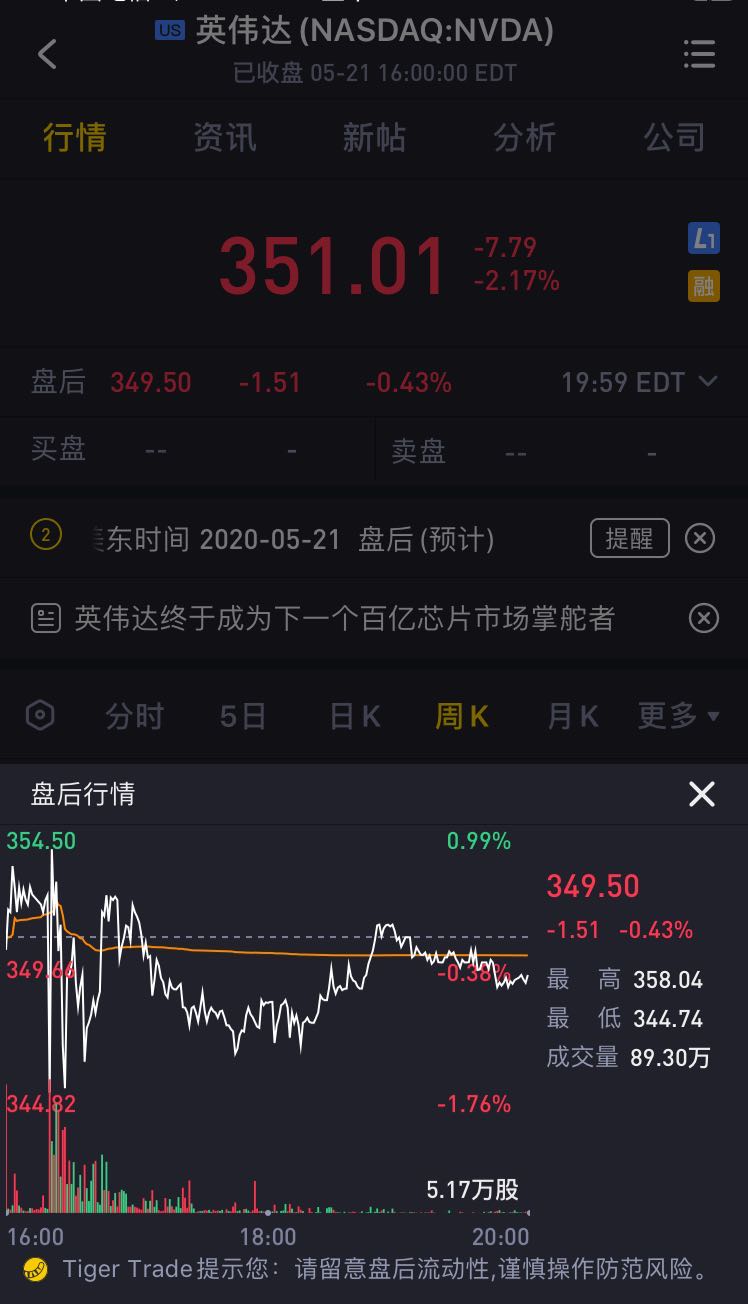Select the 5日 chart view
This screenshot has width=748, height=1304.
click(x=243, y=716)
